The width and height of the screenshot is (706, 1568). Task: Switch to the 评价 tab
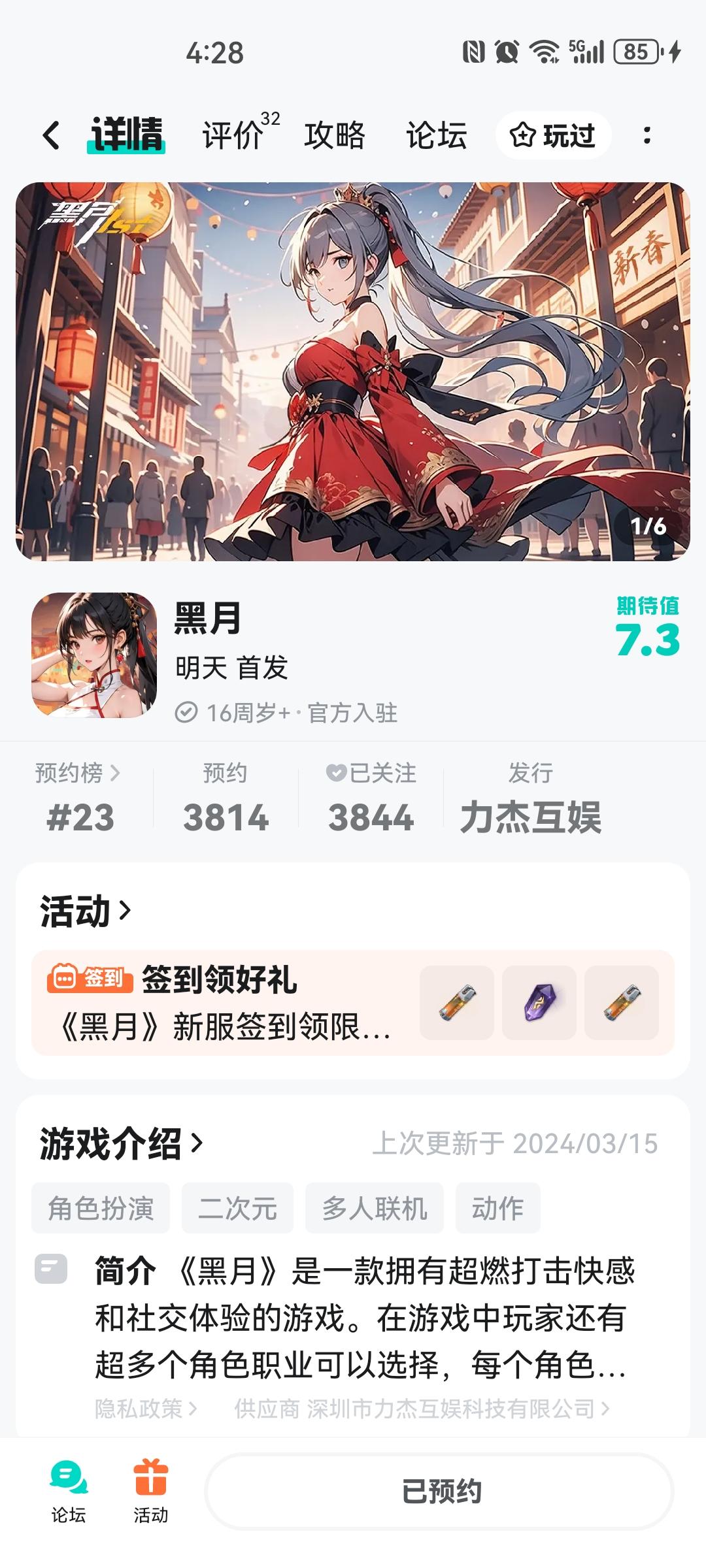[232, 135]
